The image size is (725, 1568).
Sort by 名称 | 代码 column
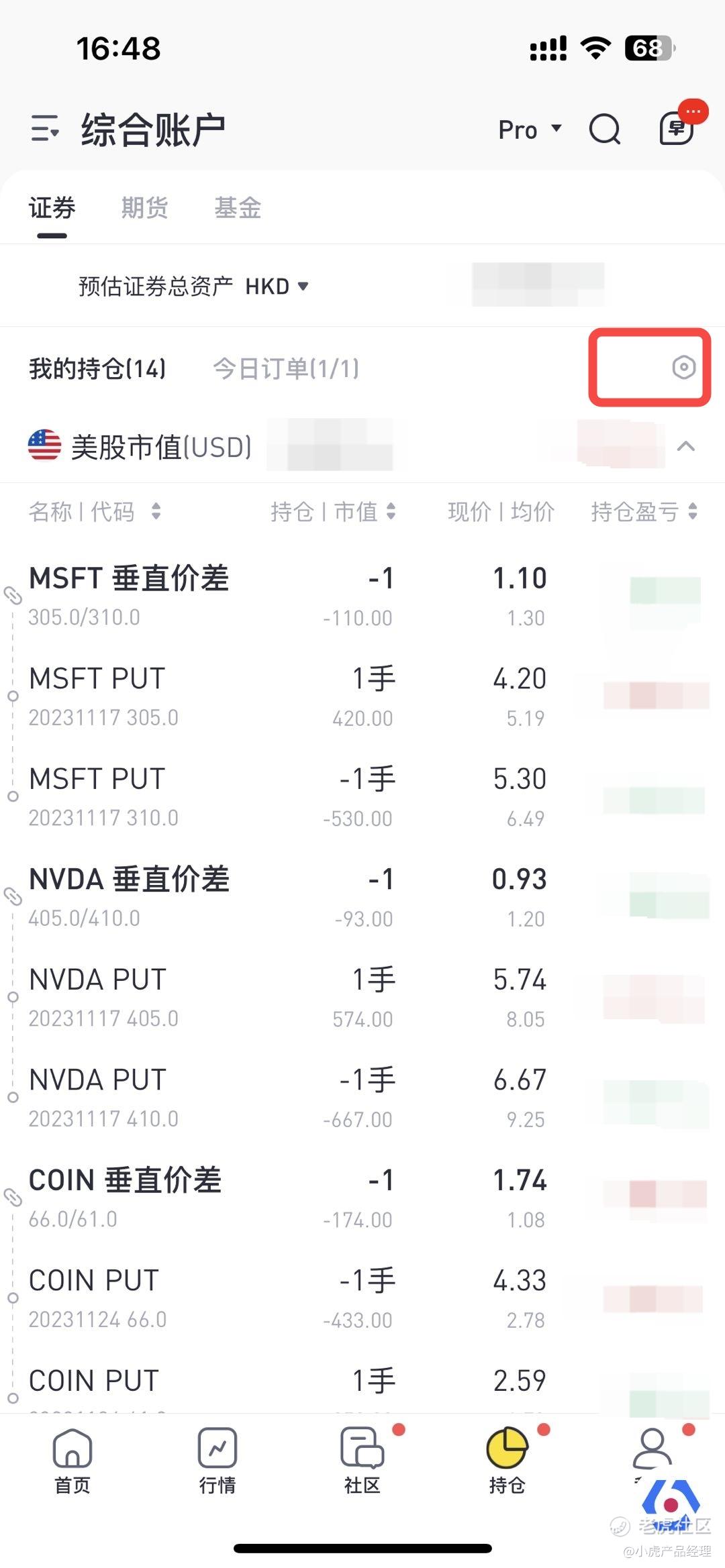(x=95, y=512)
